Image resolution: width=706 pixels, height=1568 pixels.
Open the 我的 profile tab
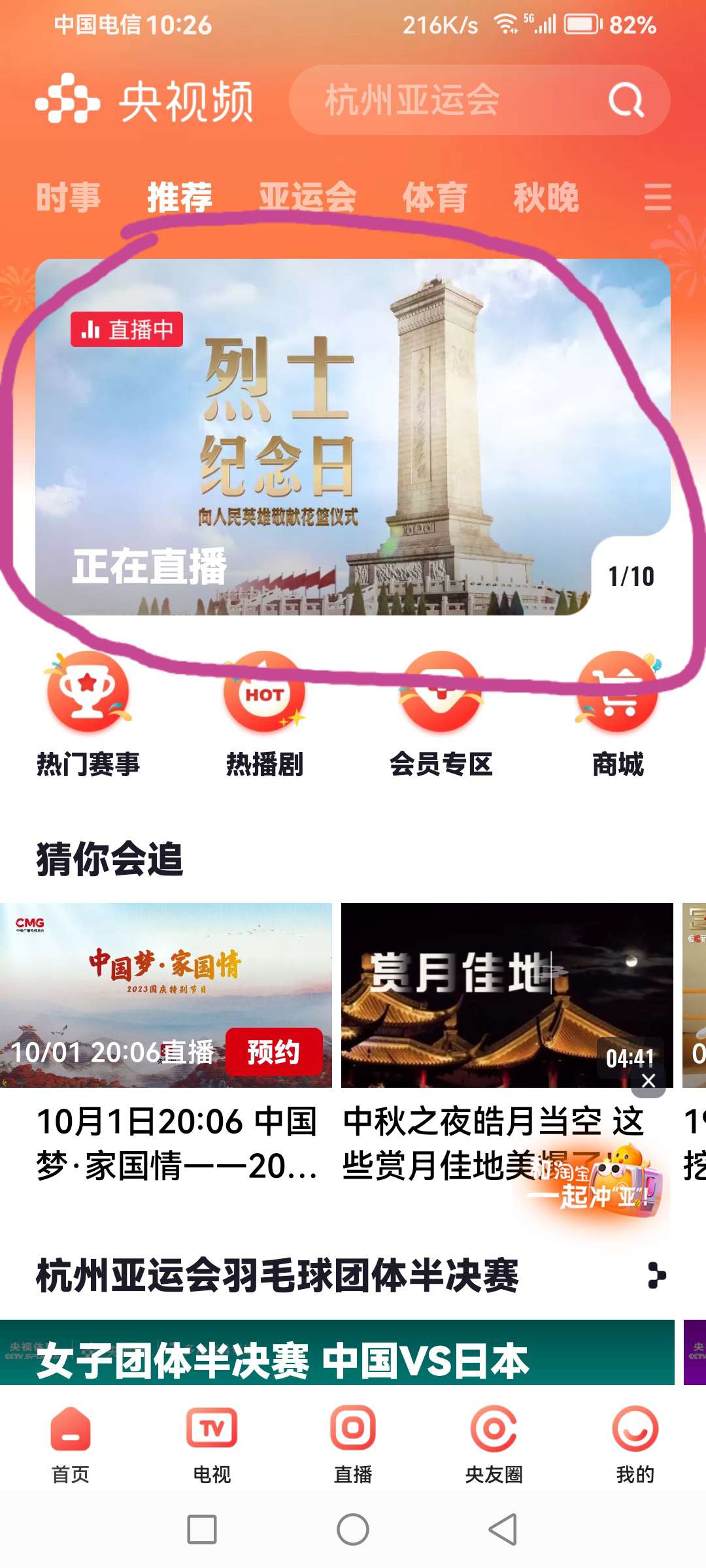coord(635,1441)
